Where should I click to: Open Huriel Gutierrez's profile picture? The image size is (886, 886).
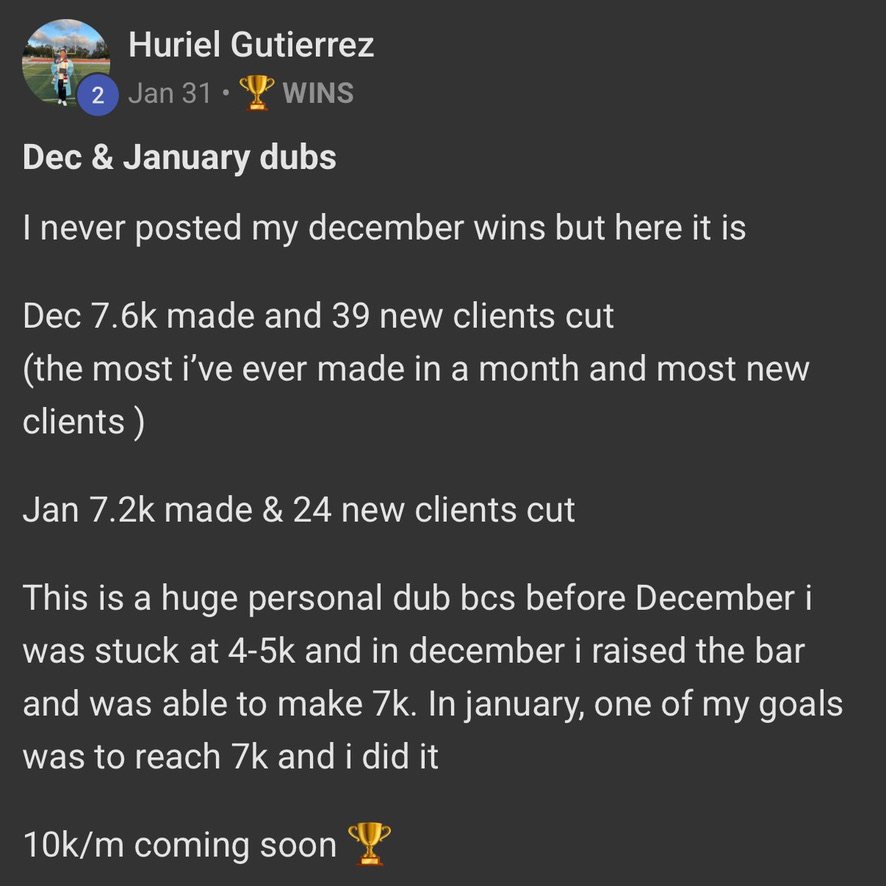click(65, 63)
